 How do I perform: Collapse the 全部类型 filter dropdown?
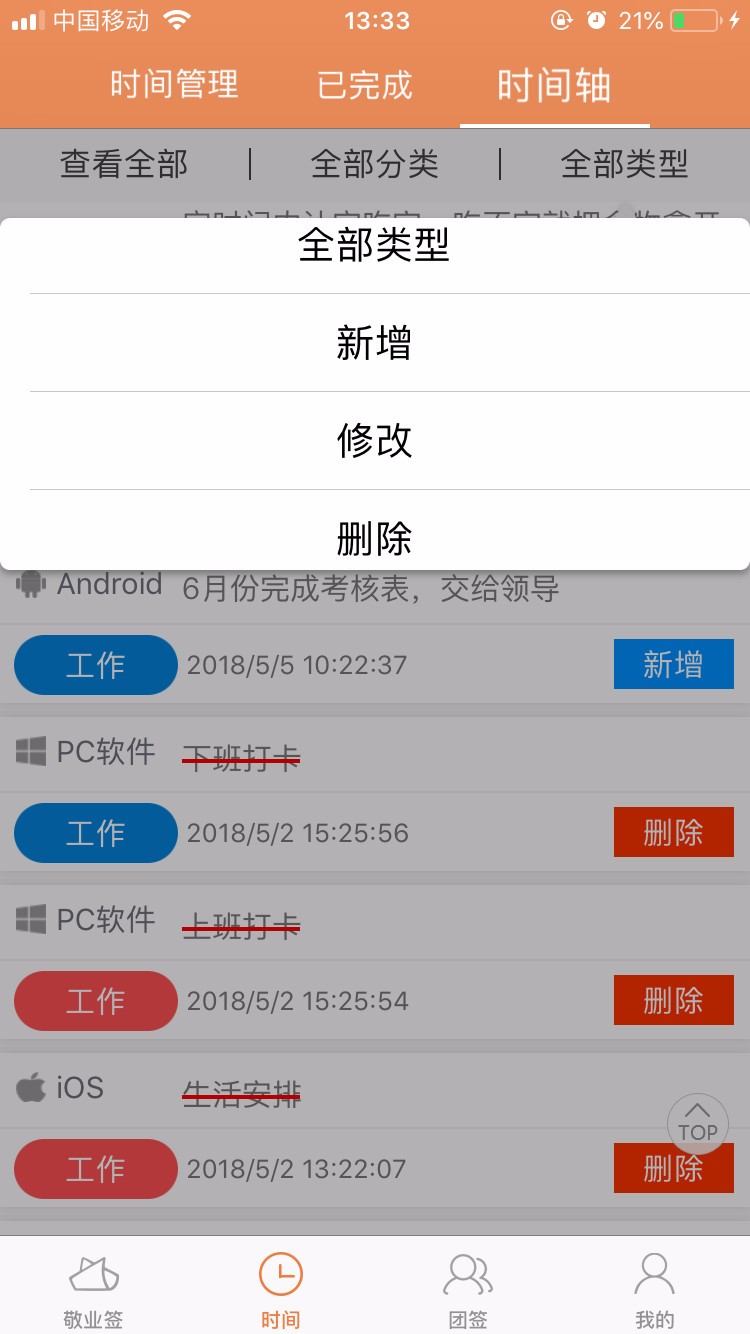(x=624, y=164)
